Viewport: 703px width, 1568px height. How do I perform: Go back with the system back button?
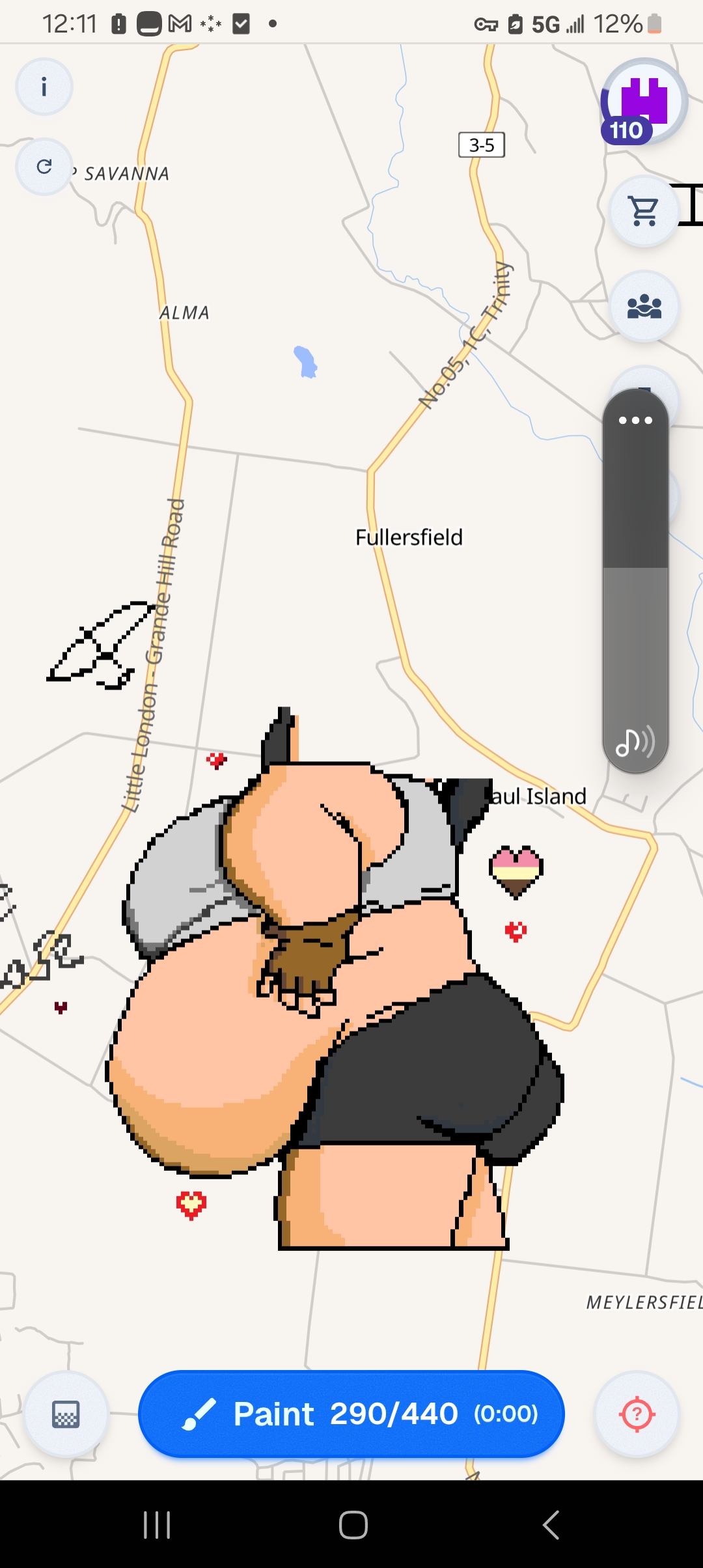tap(551, 1524)
